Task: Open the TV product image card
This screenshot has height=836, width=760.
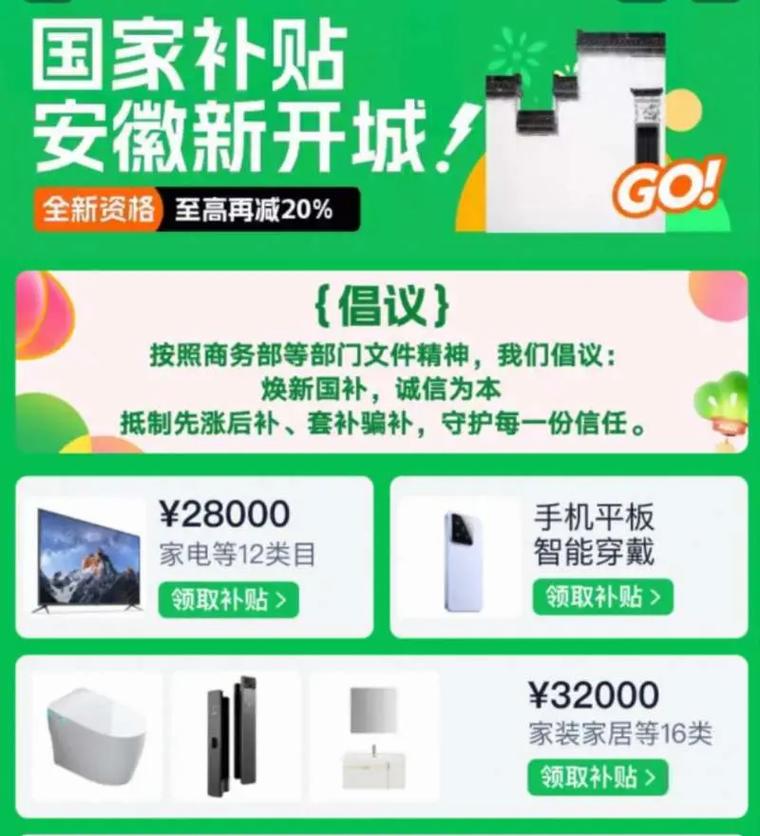Action: pyautogui.click(x=88, y=558)
